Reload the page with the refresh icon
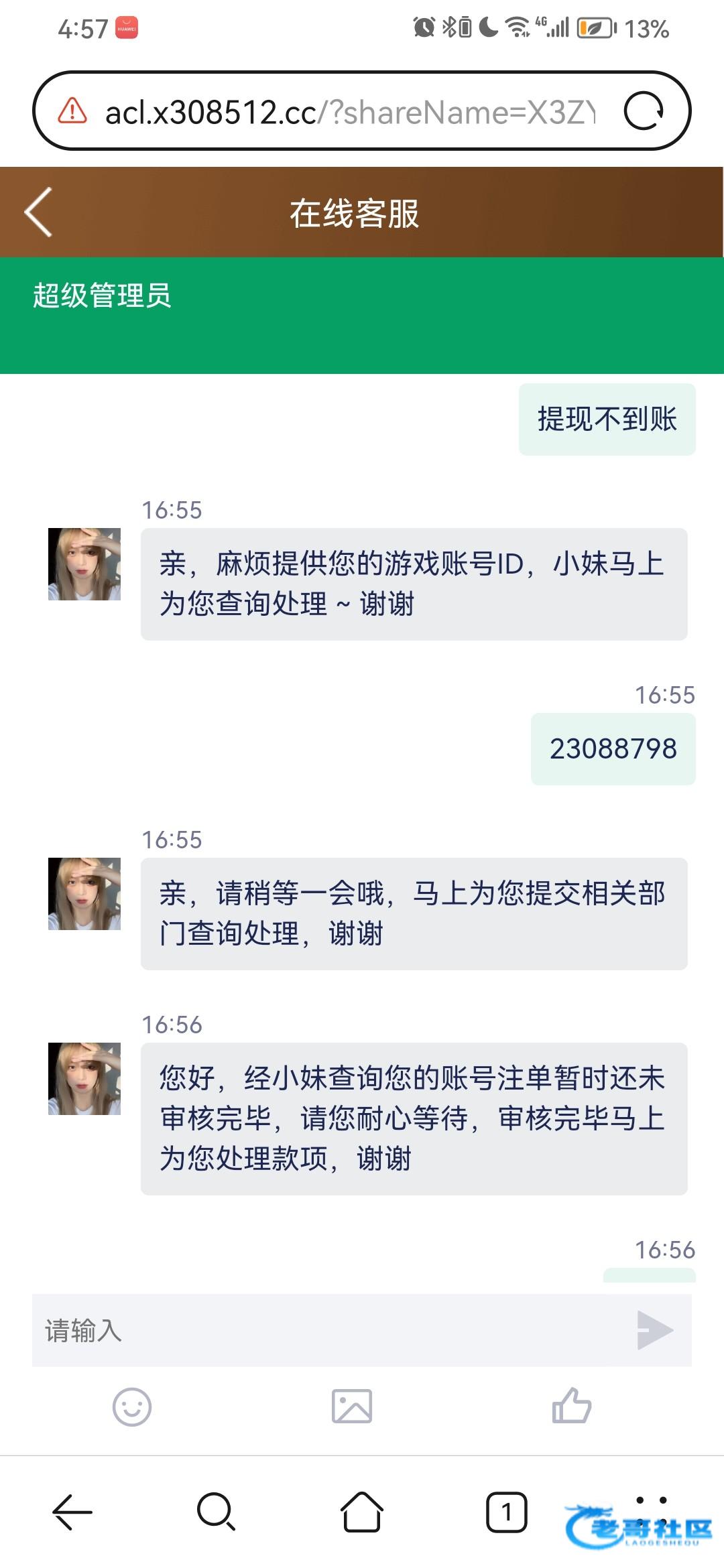Viewport: 724px width, 1568px height. point(644,111)
